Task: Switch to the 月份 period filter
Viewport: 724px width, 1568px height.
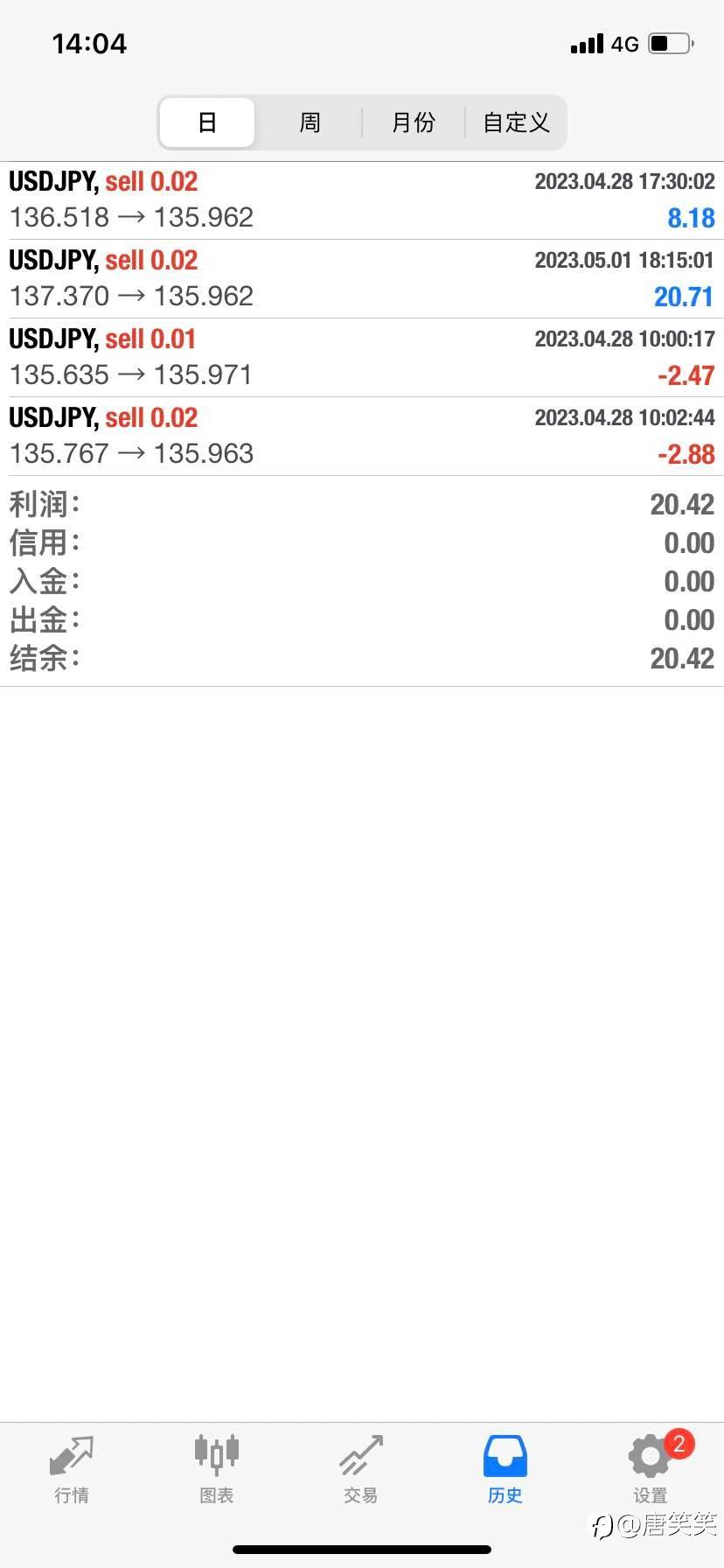Action: (x=413, y=122)
